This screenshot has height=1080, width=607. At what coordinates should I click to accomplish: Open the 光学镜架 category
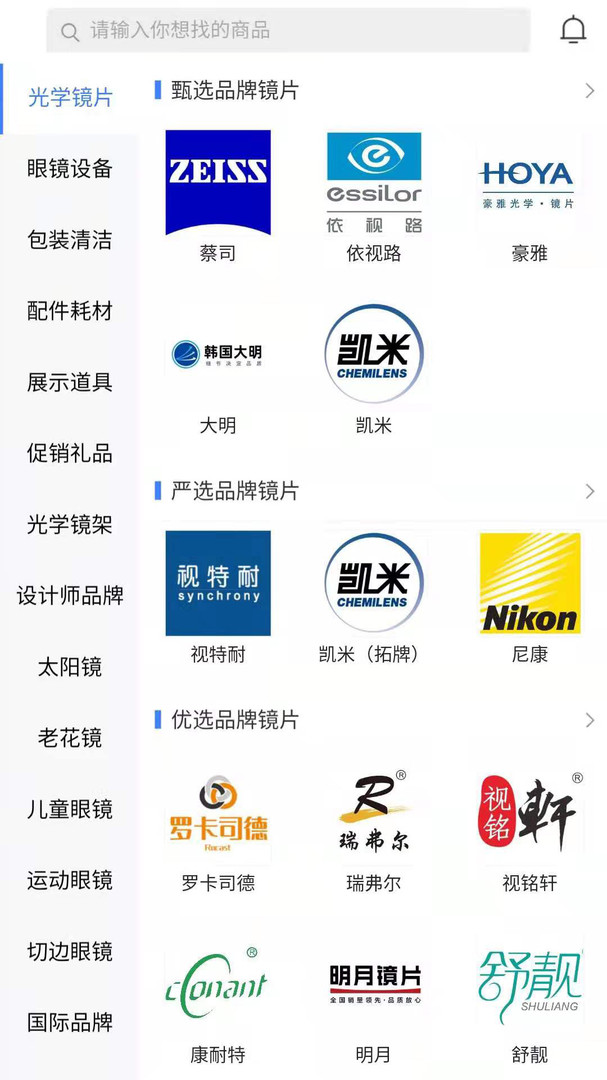tap(70, 524)
